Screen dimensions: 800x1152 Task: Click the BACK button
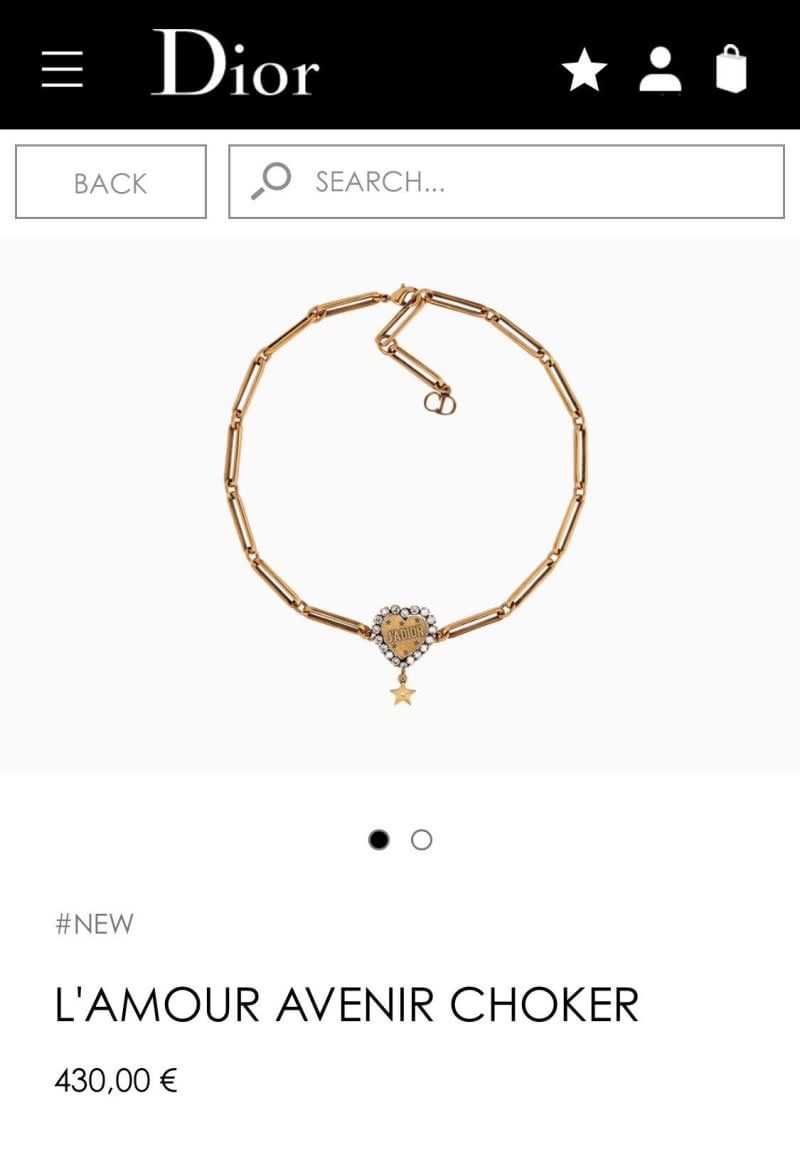(x=110, y=183)
